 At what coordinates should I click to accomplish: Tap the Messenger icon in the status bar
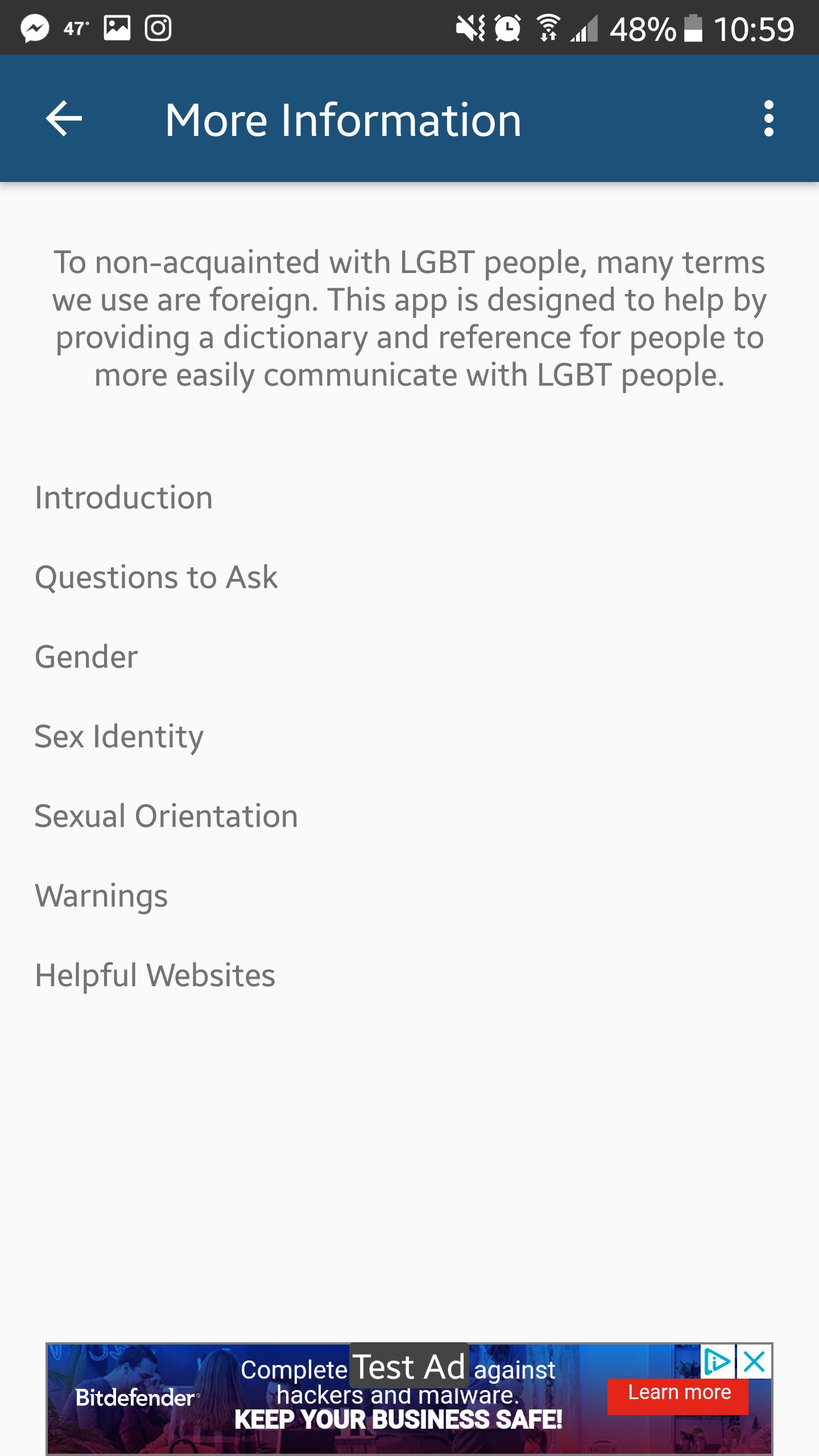tap(34, 28)
